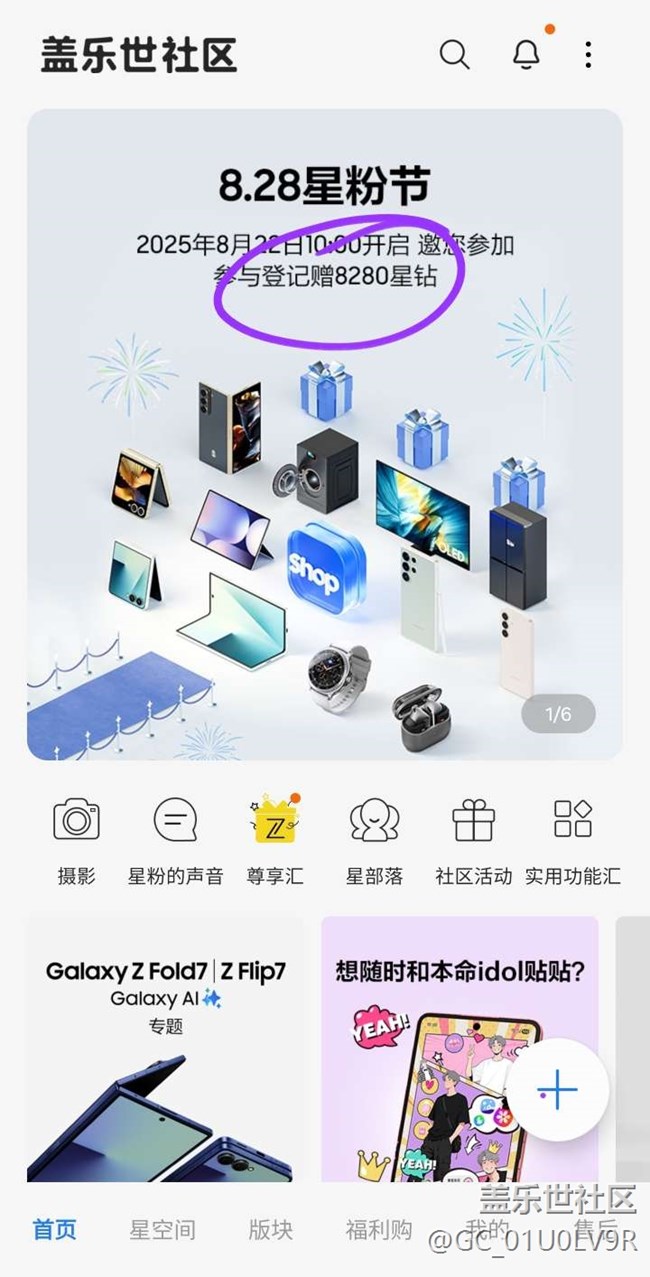
Task: Open the search icon
Action: pyautogui.click(x=454, y=54)
